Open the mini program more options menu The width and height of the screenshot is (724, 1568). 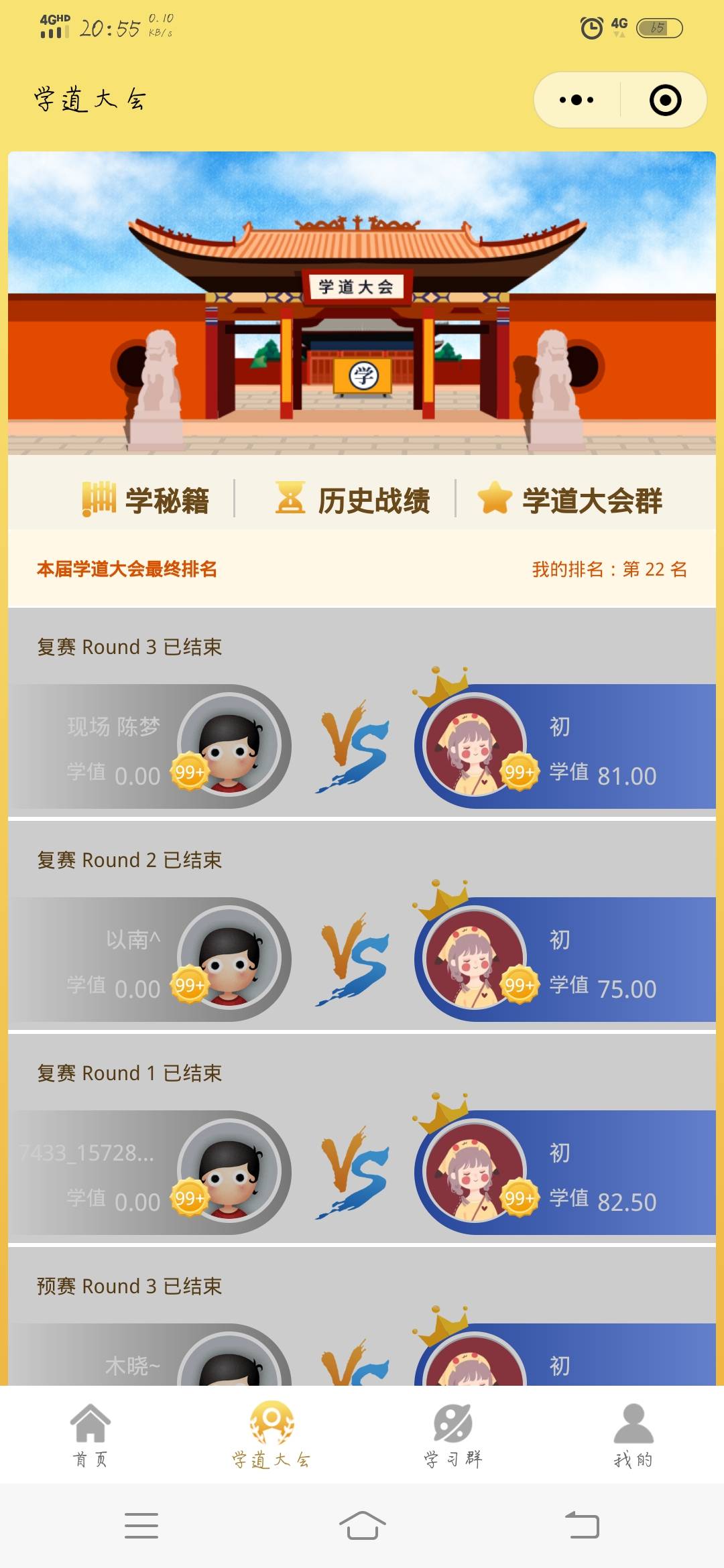click(x=577, y=101)
